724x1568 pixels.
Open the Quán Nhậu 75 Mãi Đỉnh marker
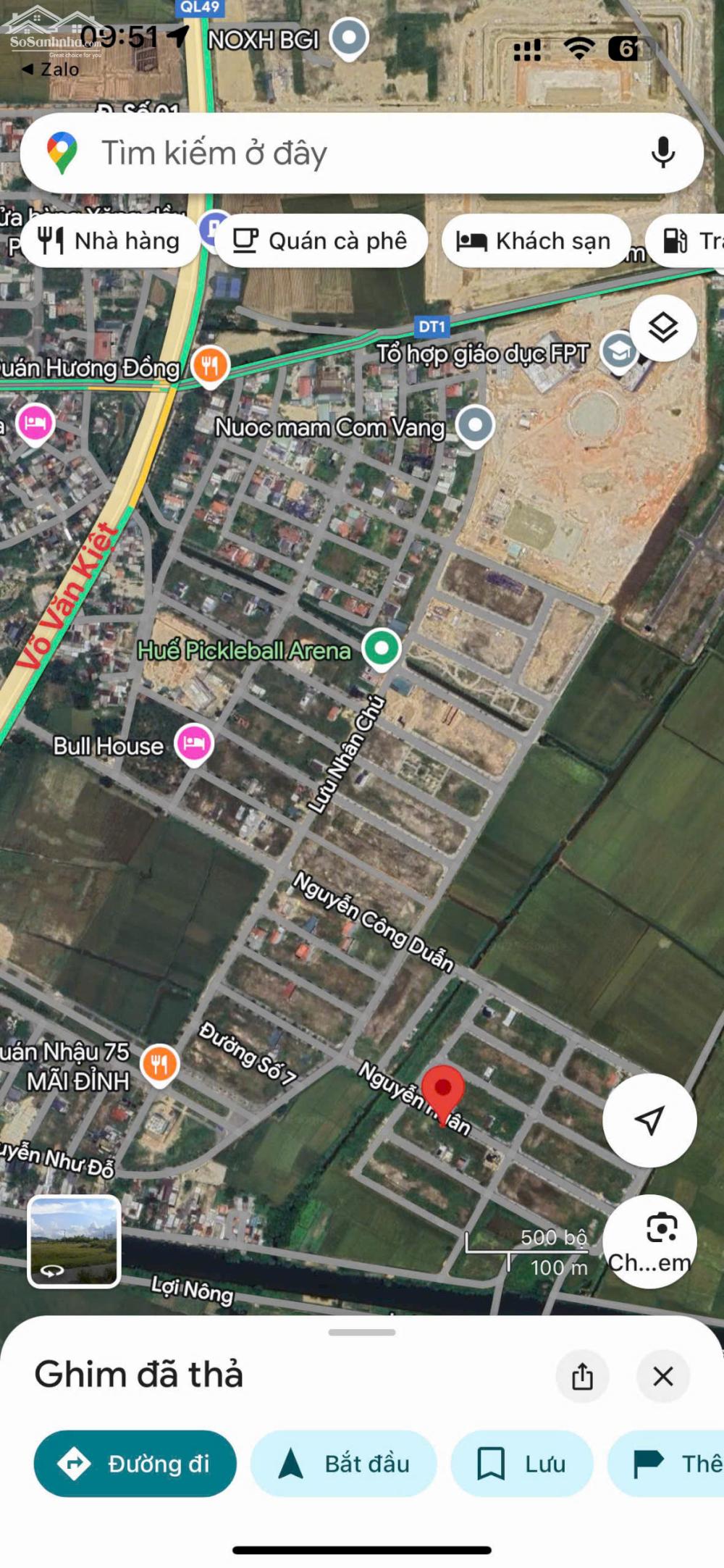coord(160,1064)
